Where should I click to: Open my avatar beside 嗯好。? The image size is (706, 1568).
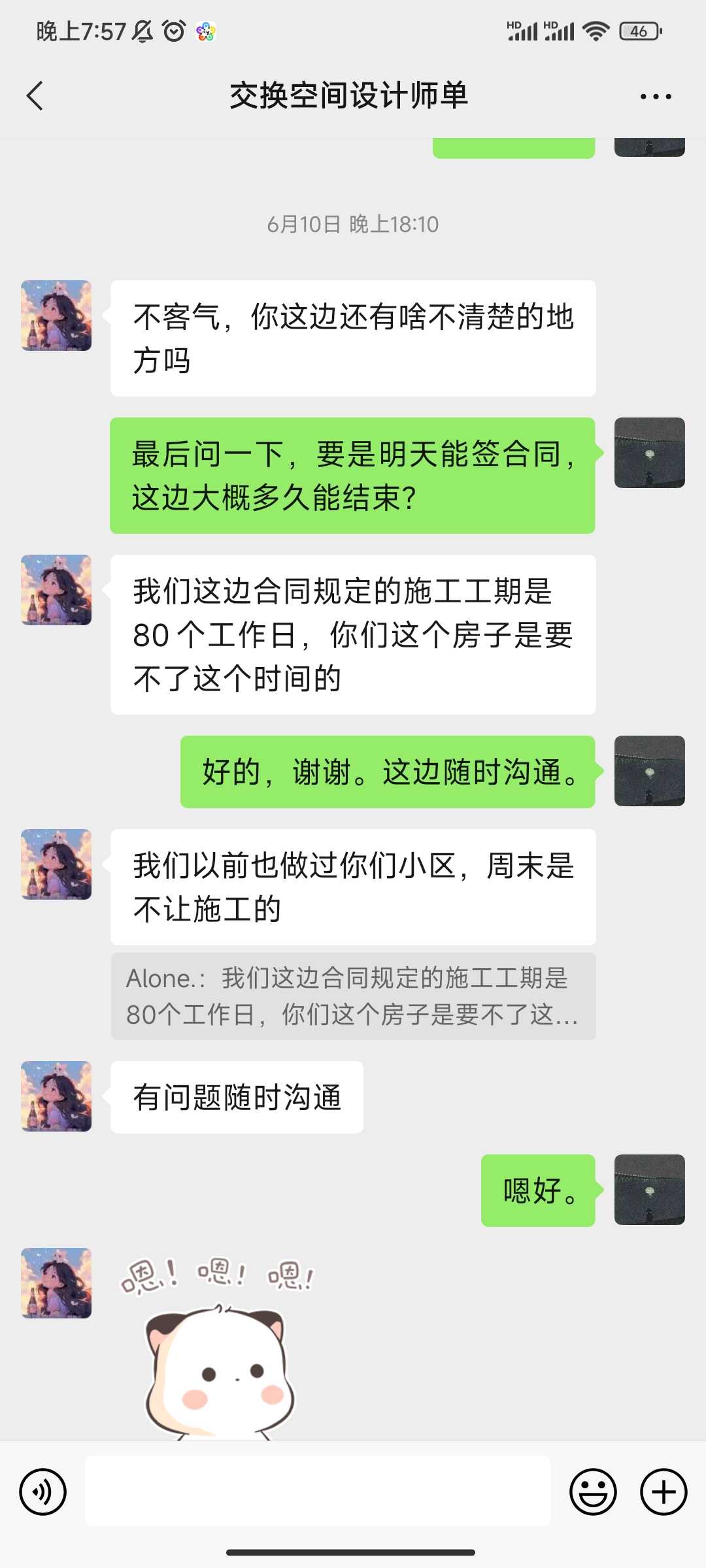(x=649, y=1189)
